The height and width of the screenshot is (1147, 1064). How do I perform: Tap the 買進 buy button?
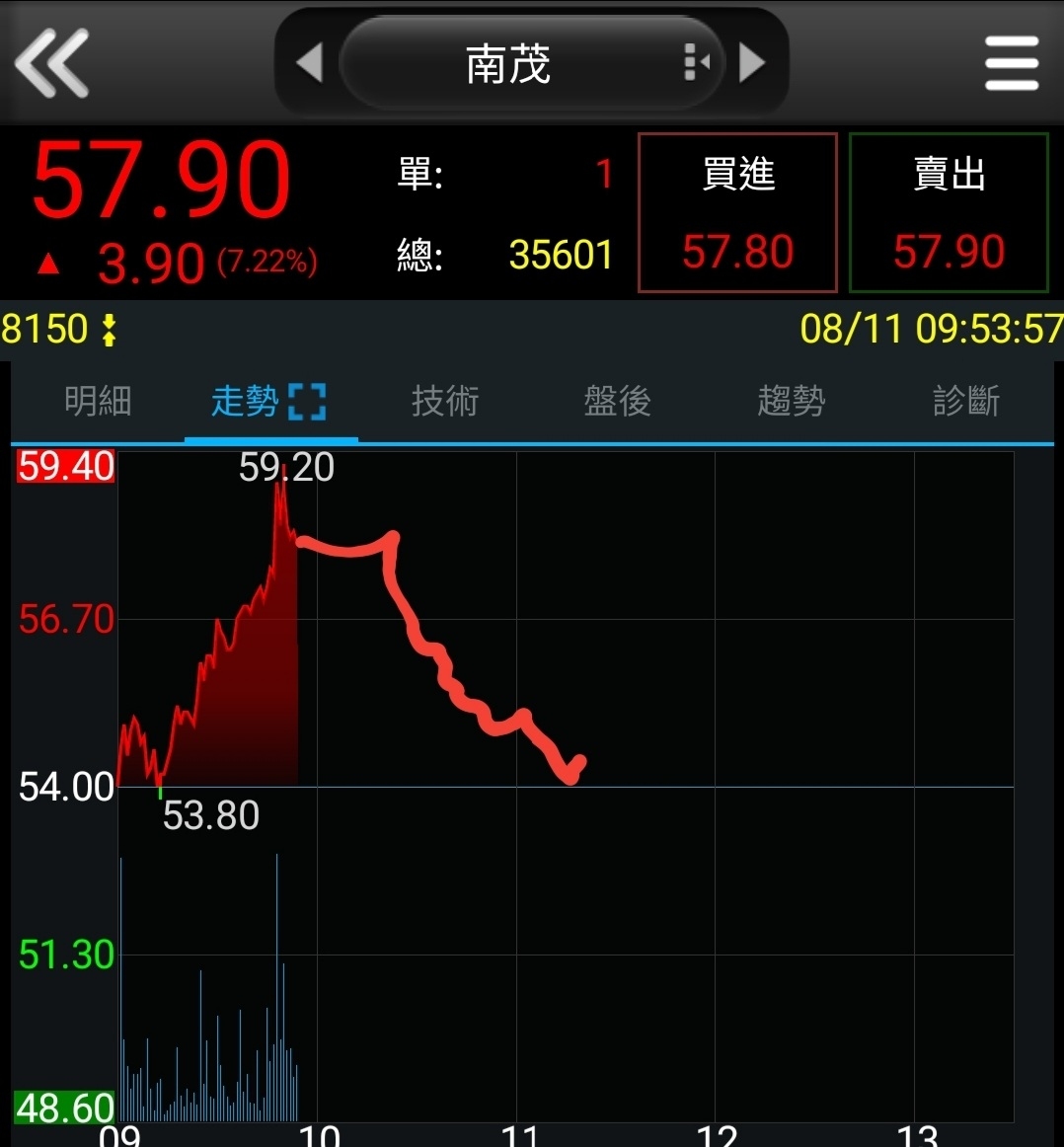coord(737,213)
